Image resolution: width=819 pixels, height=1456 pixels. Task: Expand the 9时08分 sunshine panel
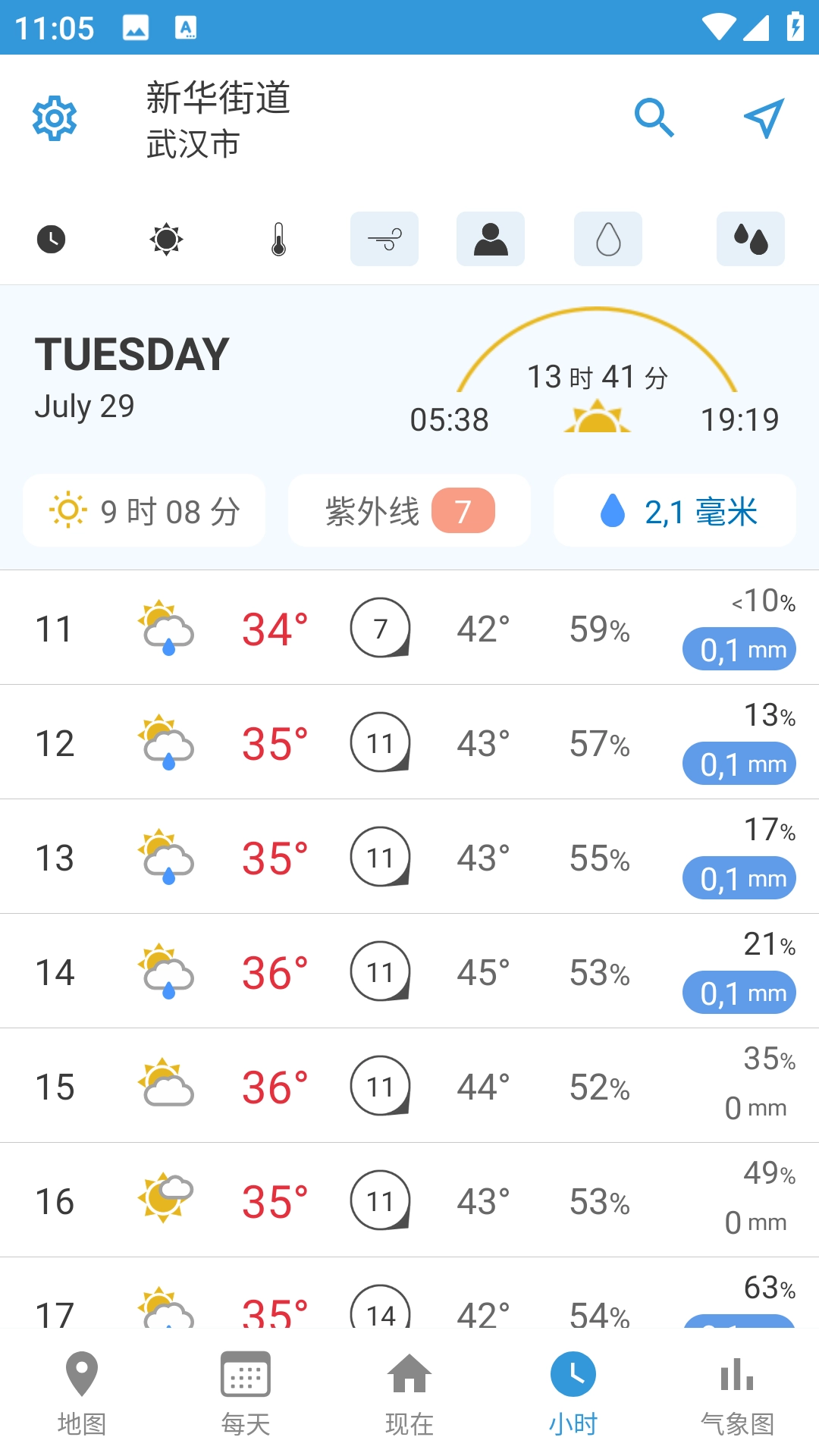145,510
